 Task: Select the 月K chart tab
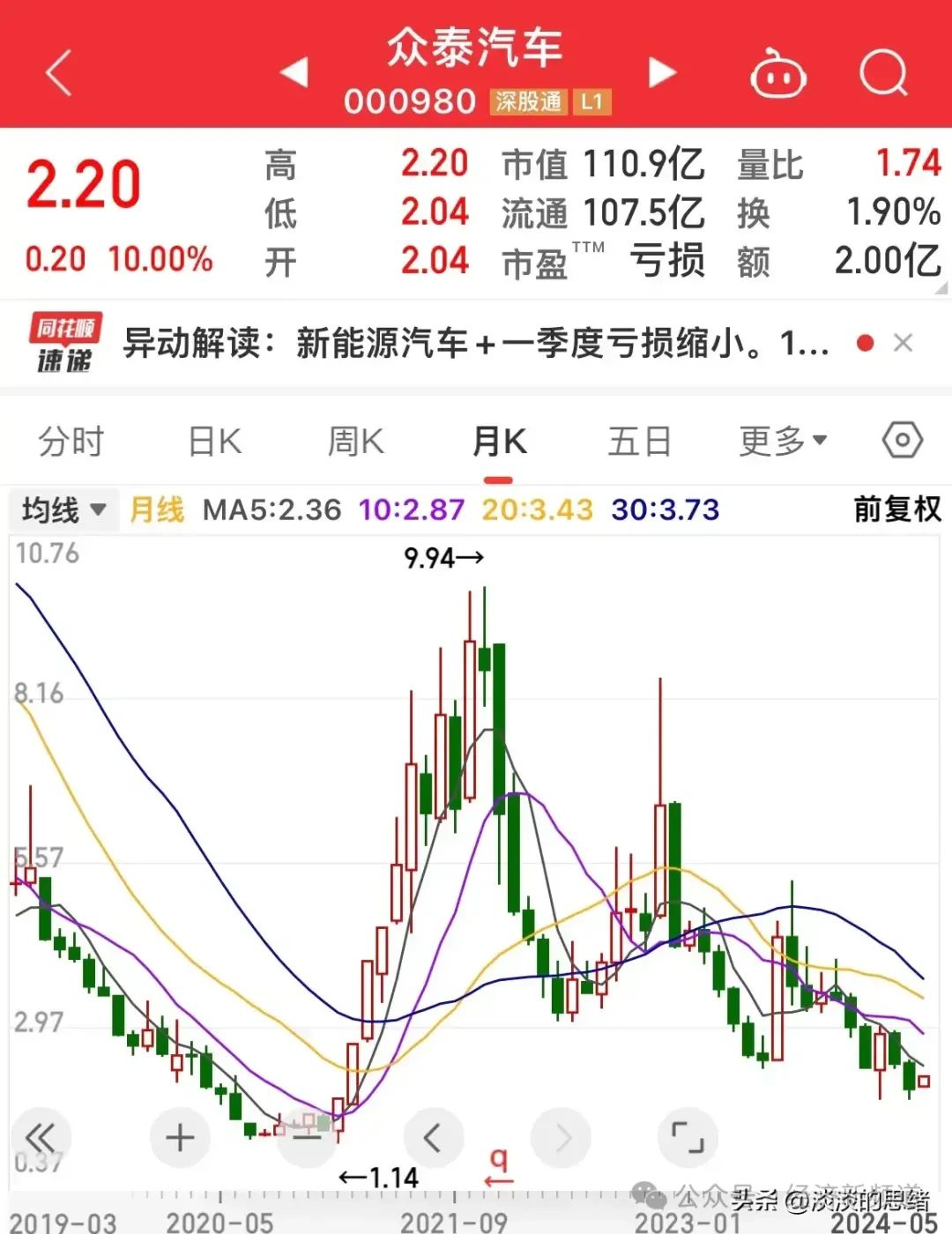tap(499, 442)
